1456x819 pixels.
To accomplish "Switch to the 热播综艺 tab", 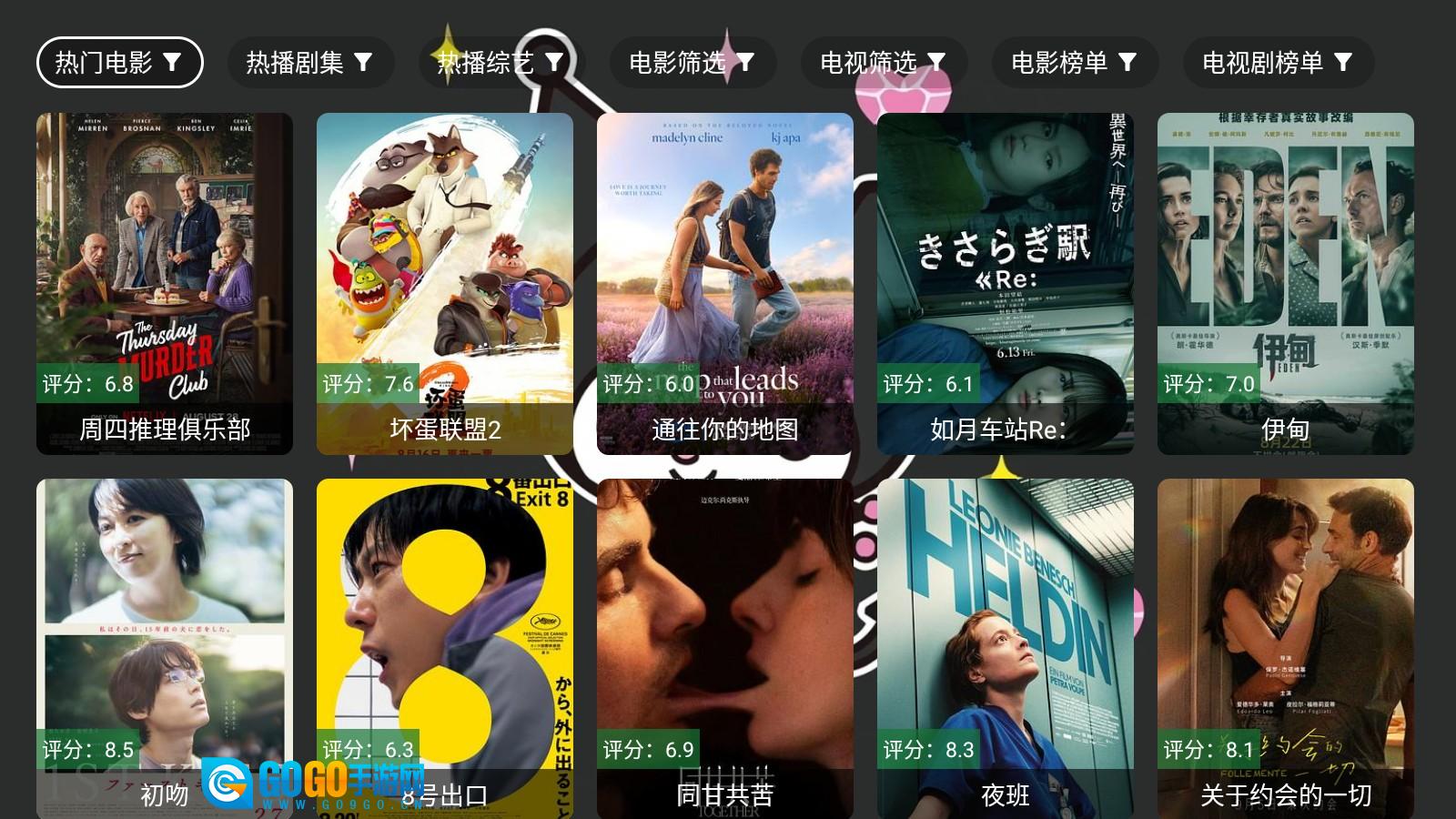I will 501,62.
